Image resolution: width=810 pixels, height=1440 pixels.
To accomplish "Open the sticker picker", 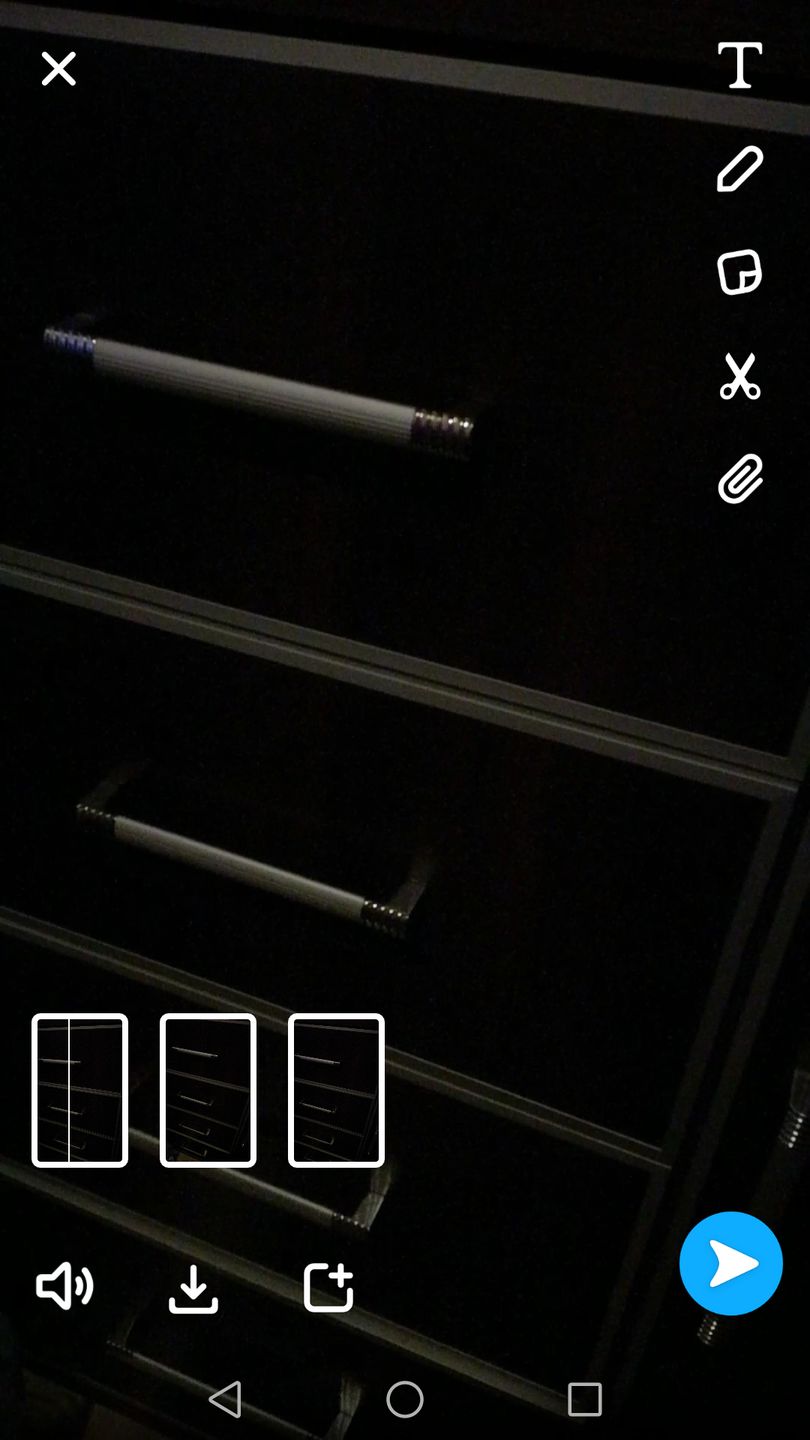I will 740,272.
